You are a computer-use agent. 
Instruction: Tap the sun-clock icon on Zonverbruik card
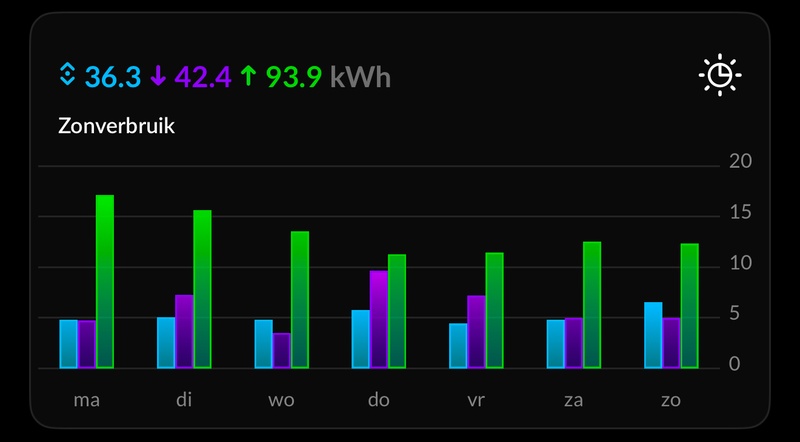[x=720, y=76]
